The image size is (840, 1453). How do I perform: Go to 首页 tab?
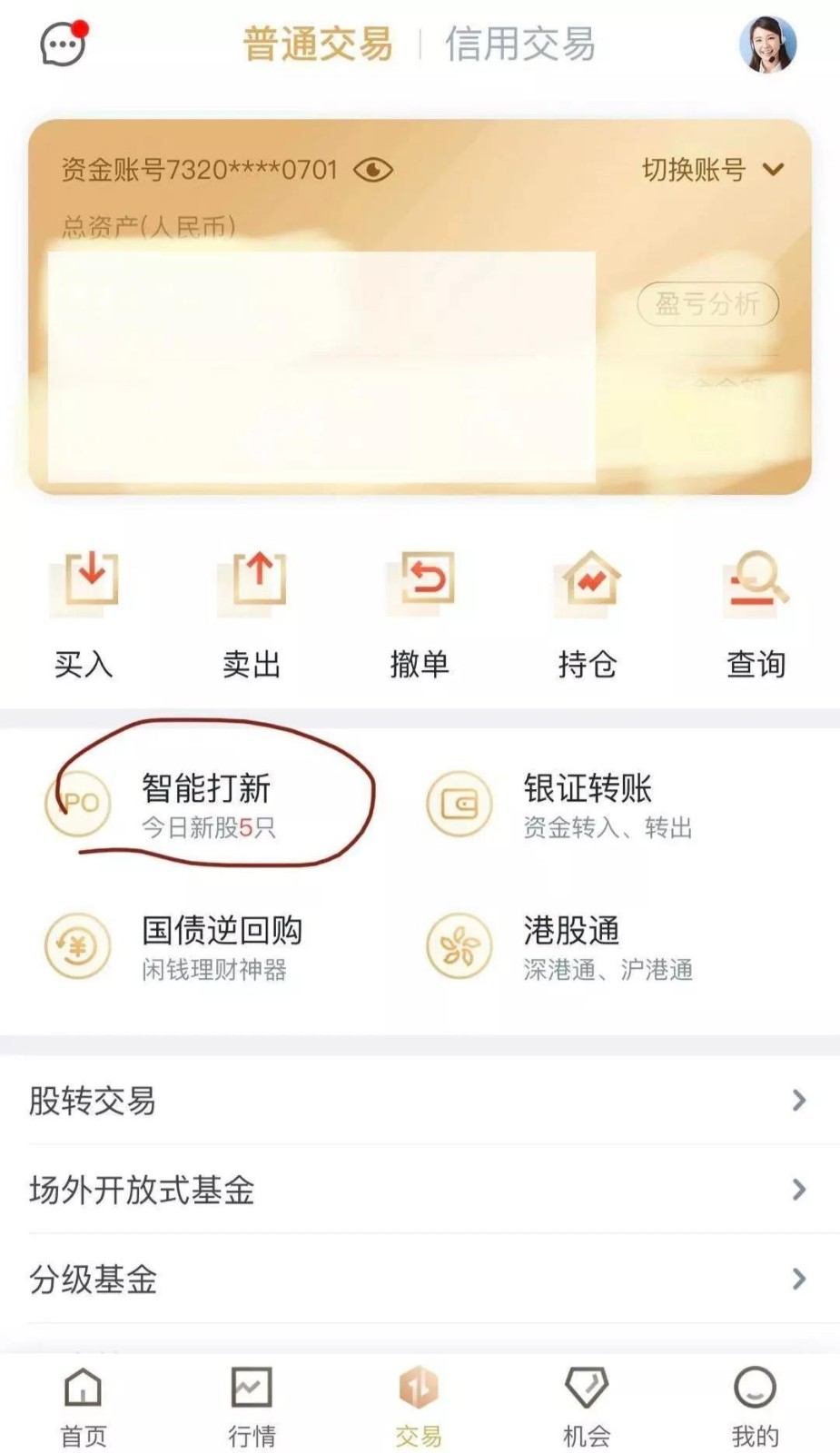pyautogui.click(x=84, y=1406)
